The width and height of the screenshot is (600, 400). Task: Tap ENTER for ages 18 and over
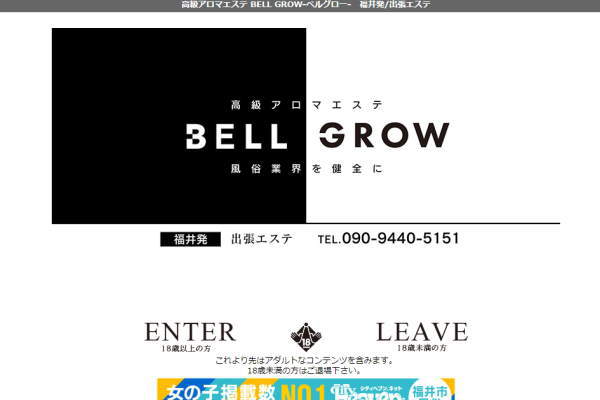pos(190,334)
